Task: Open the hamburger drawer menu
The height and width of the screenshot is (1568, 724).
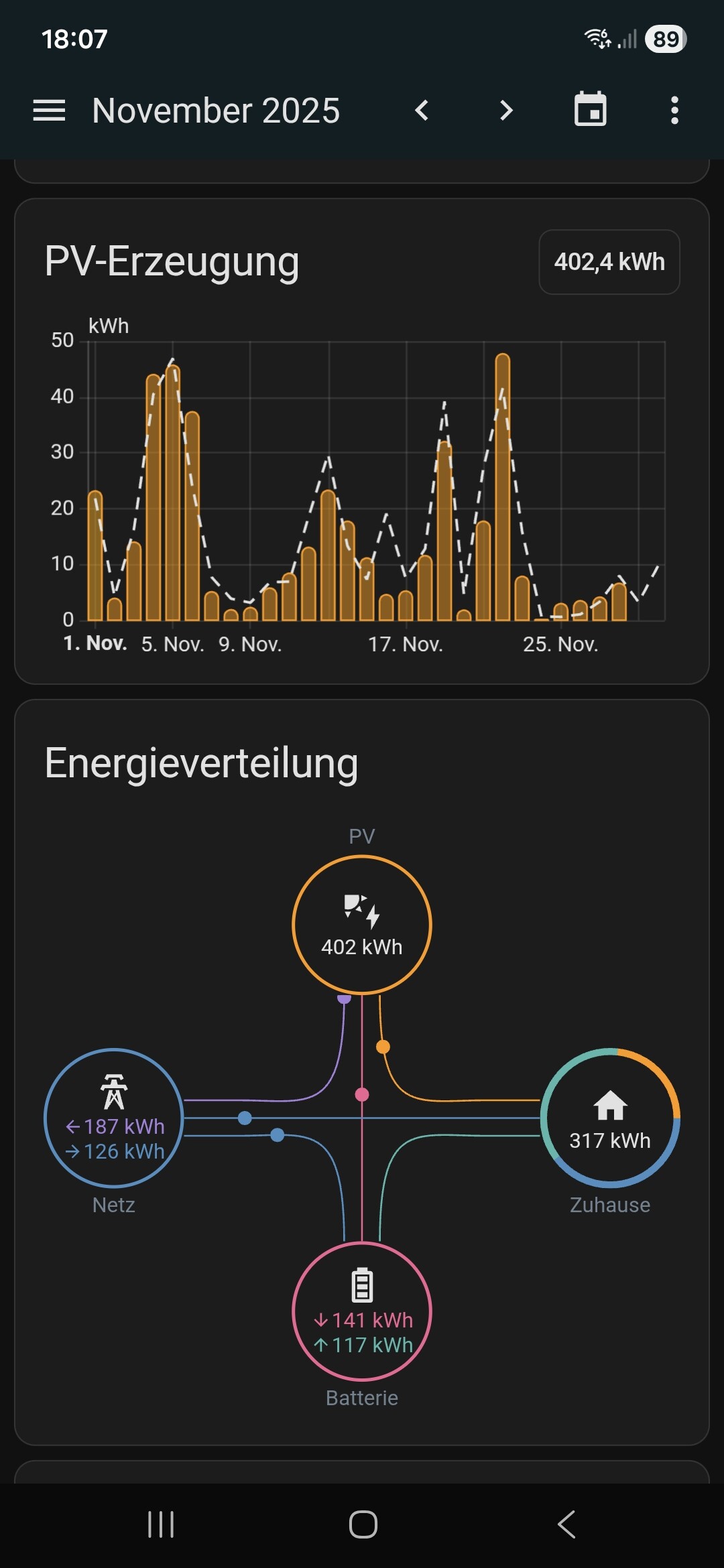Action: click(x=49, y=111)
